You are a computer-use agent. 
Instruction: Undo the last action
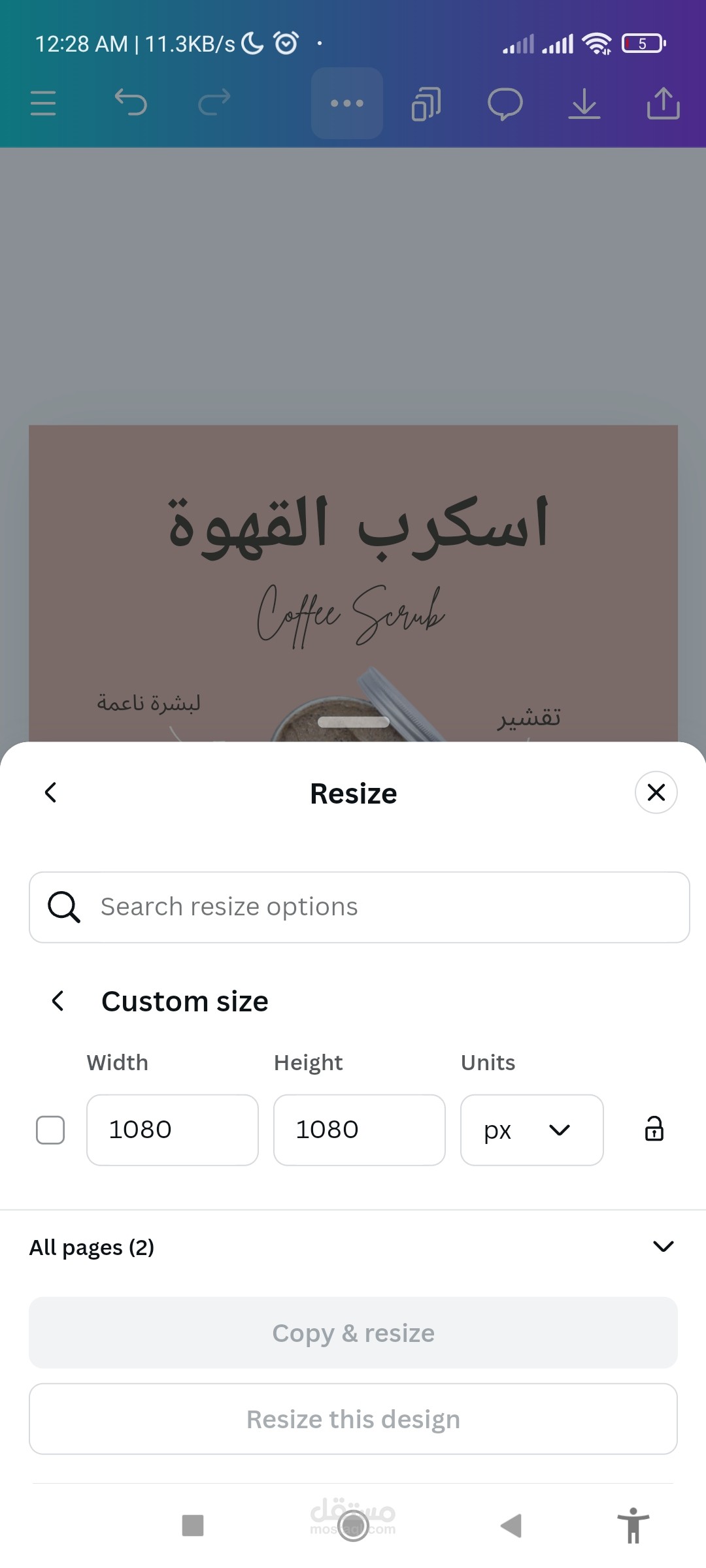[131, 103]
